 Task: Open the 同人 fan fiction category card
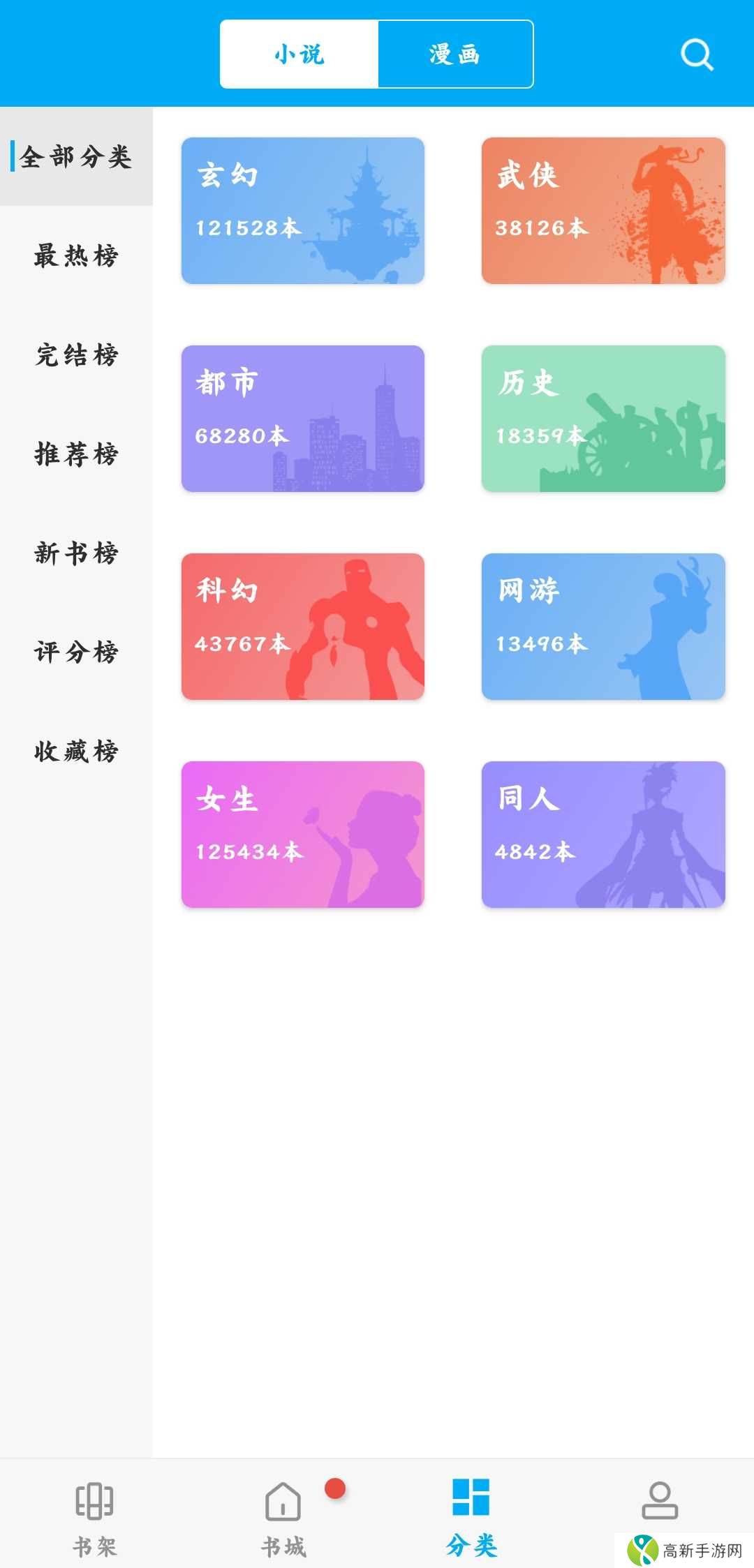click(602, 835)
